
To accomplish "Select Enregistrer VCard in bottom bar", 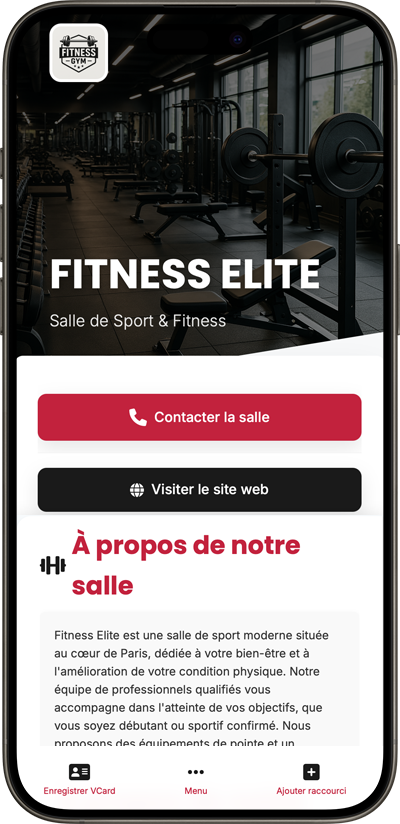I will [x=79, y=779].
